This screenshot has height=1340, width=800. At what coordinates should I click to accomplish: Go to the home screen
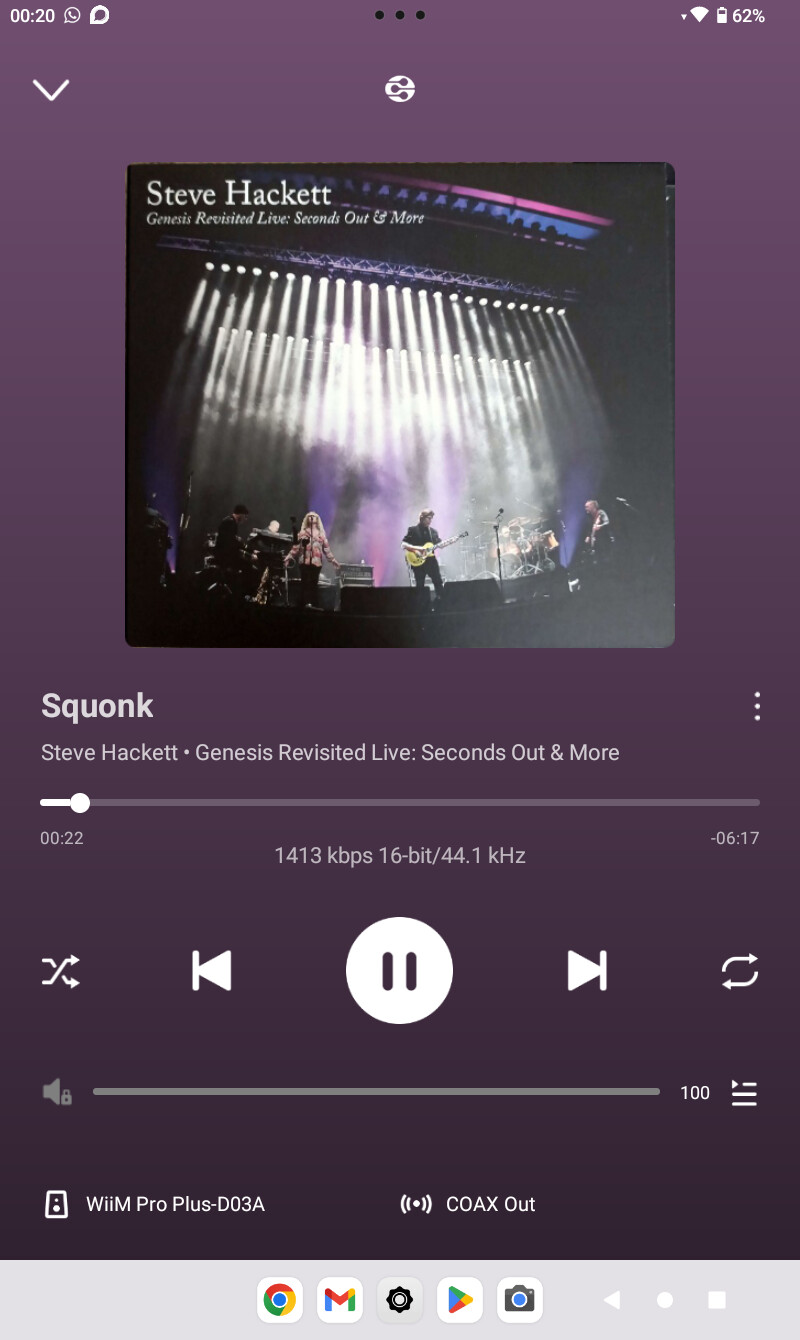pos(664,1300)
